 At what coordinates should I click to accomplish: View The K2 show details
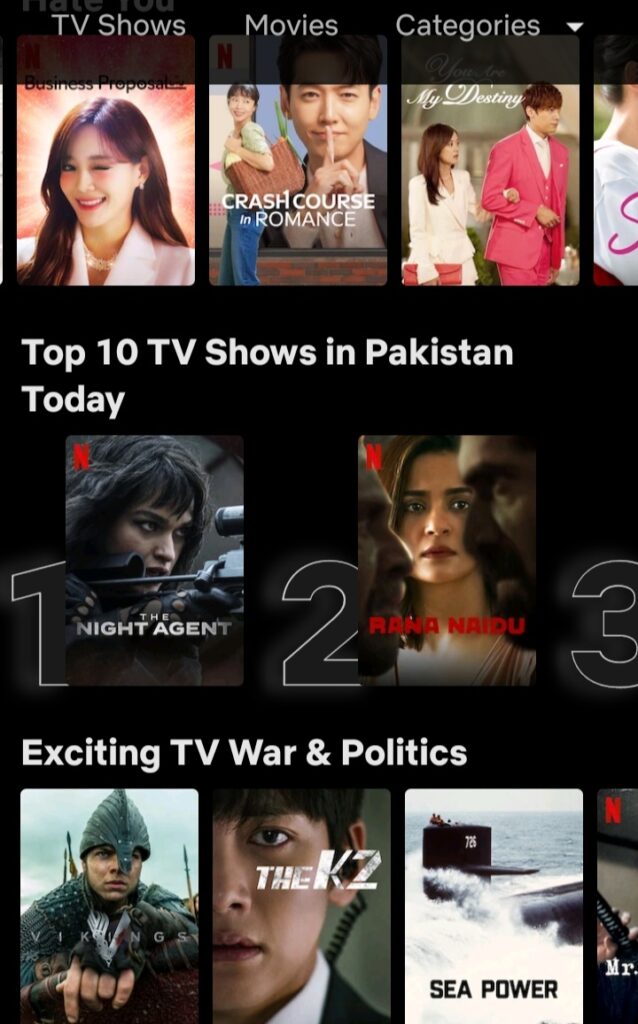[301, 905]
